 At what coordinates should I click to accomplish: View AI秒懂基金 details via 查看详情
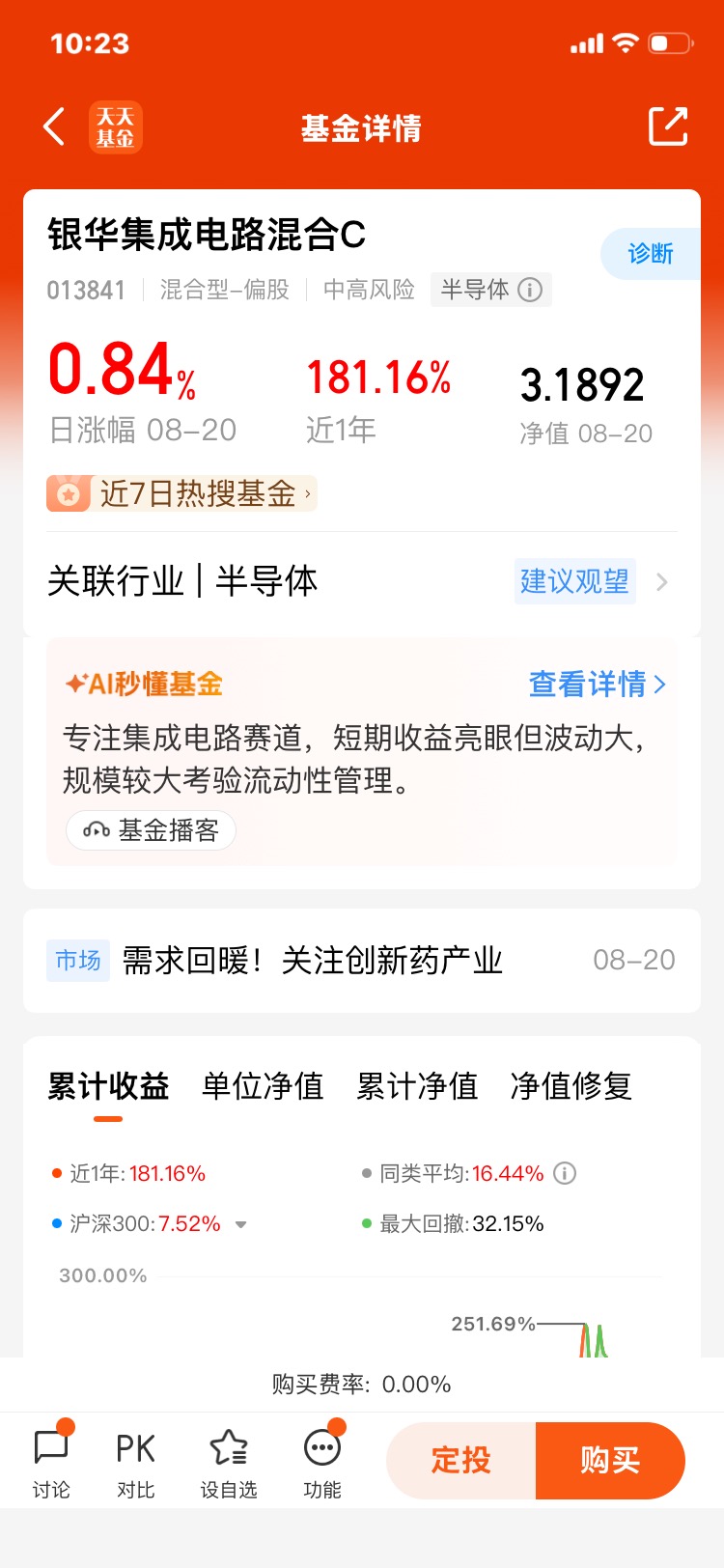pos(598,684)
